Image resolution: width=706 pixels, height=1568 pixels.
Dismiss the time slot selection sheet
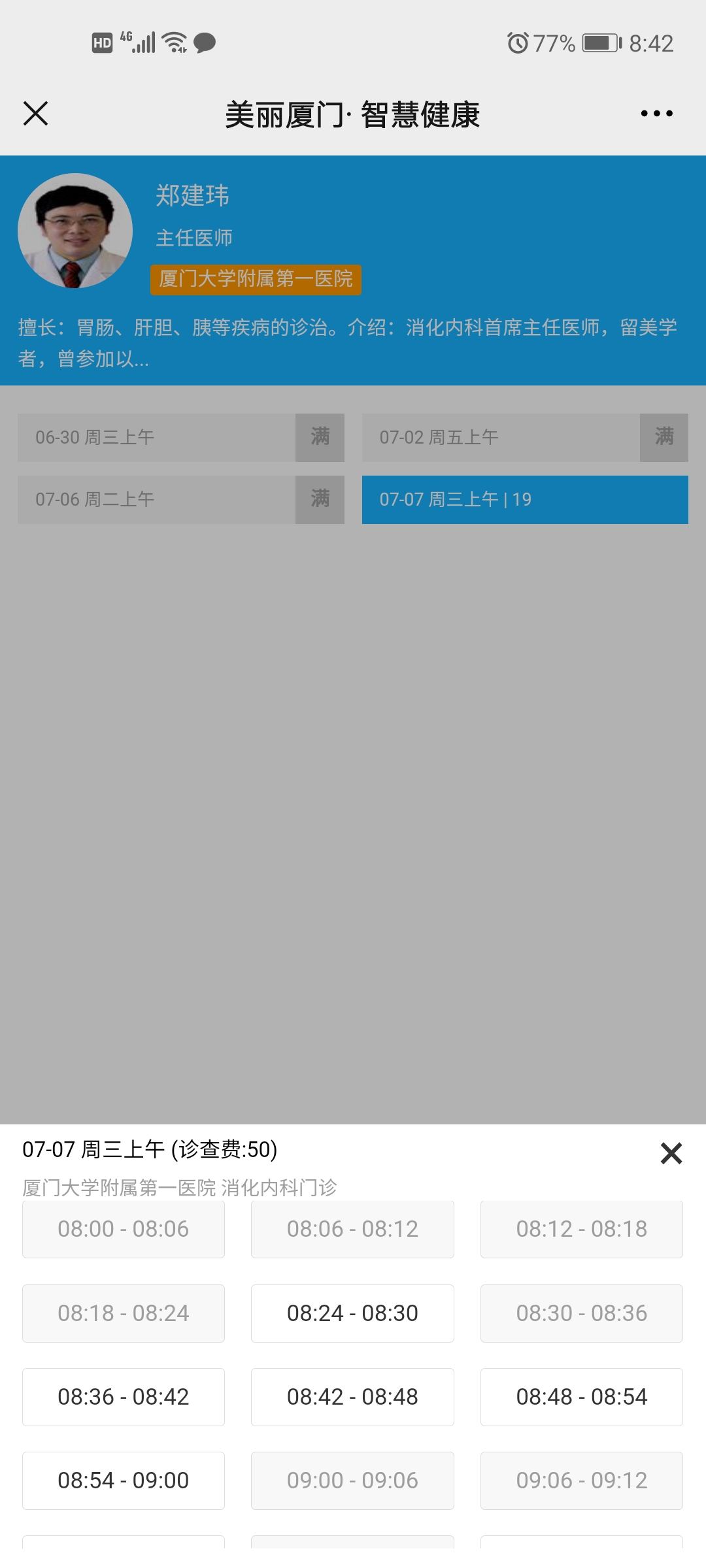[x=671, y=1153]
